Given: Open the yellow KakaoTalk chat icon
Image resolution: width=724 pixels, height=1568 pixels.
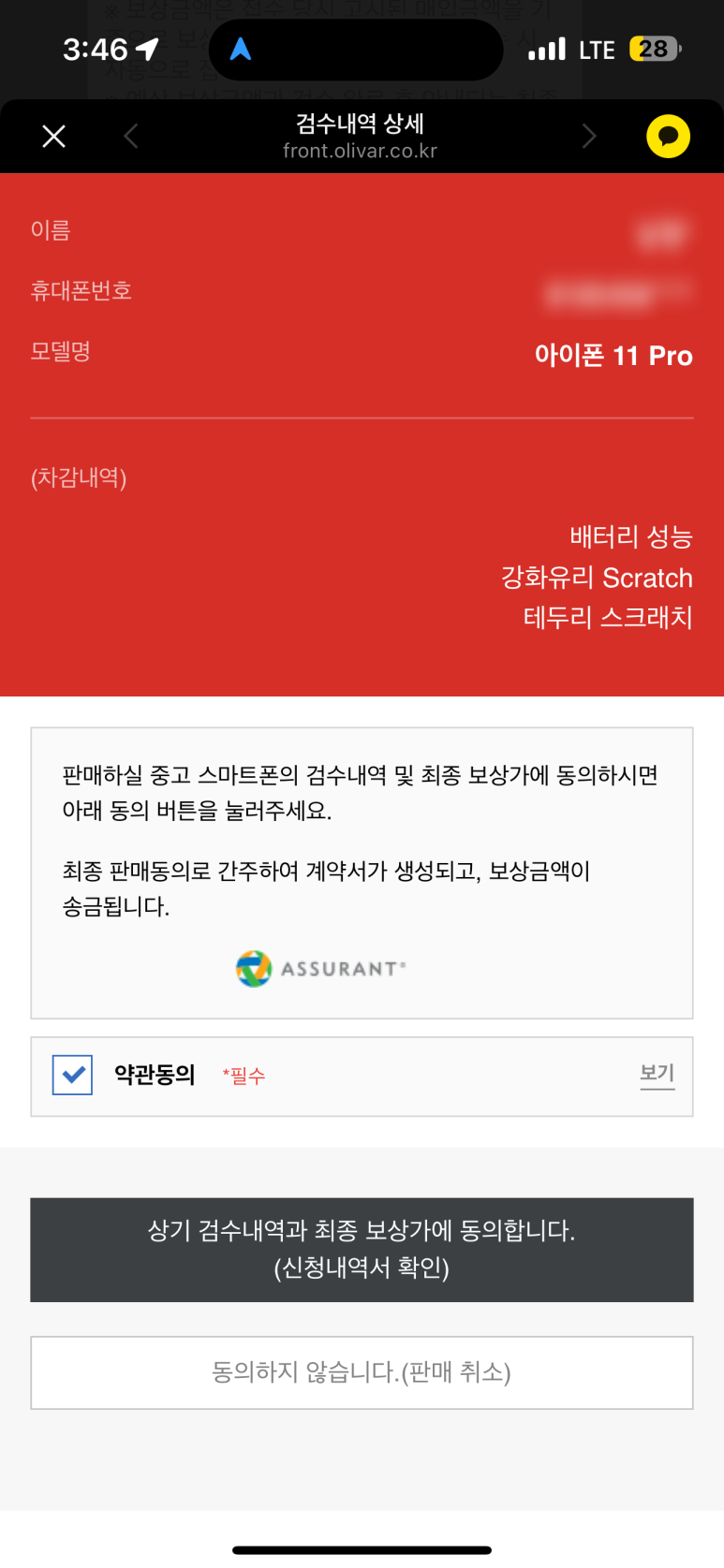Looking at the screenshot, I should pyautogui.click(x=668, y=137).
